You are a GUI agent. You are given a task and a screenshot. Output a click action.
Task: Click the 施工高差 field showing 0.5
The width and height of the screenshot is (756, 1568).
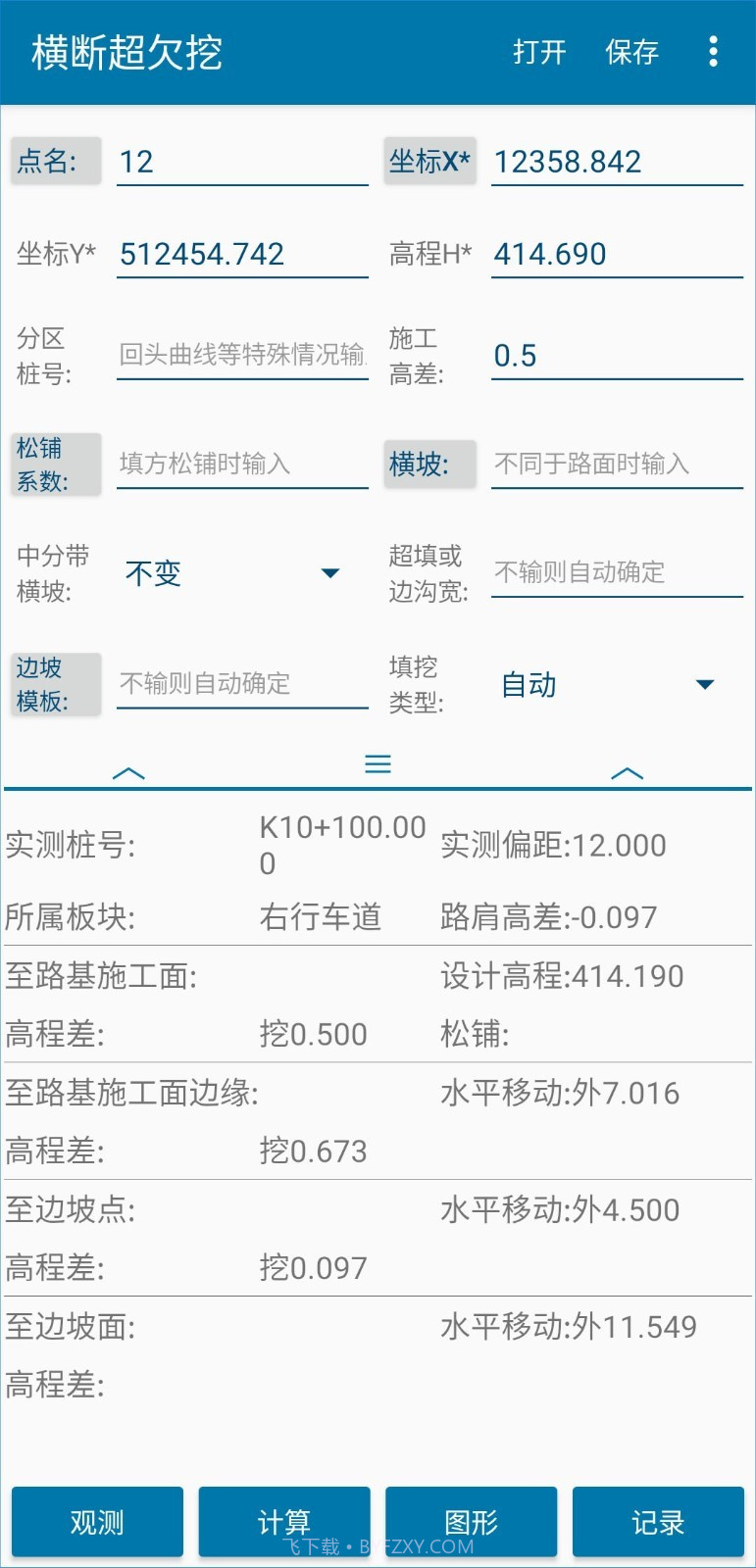click(616, 355)
